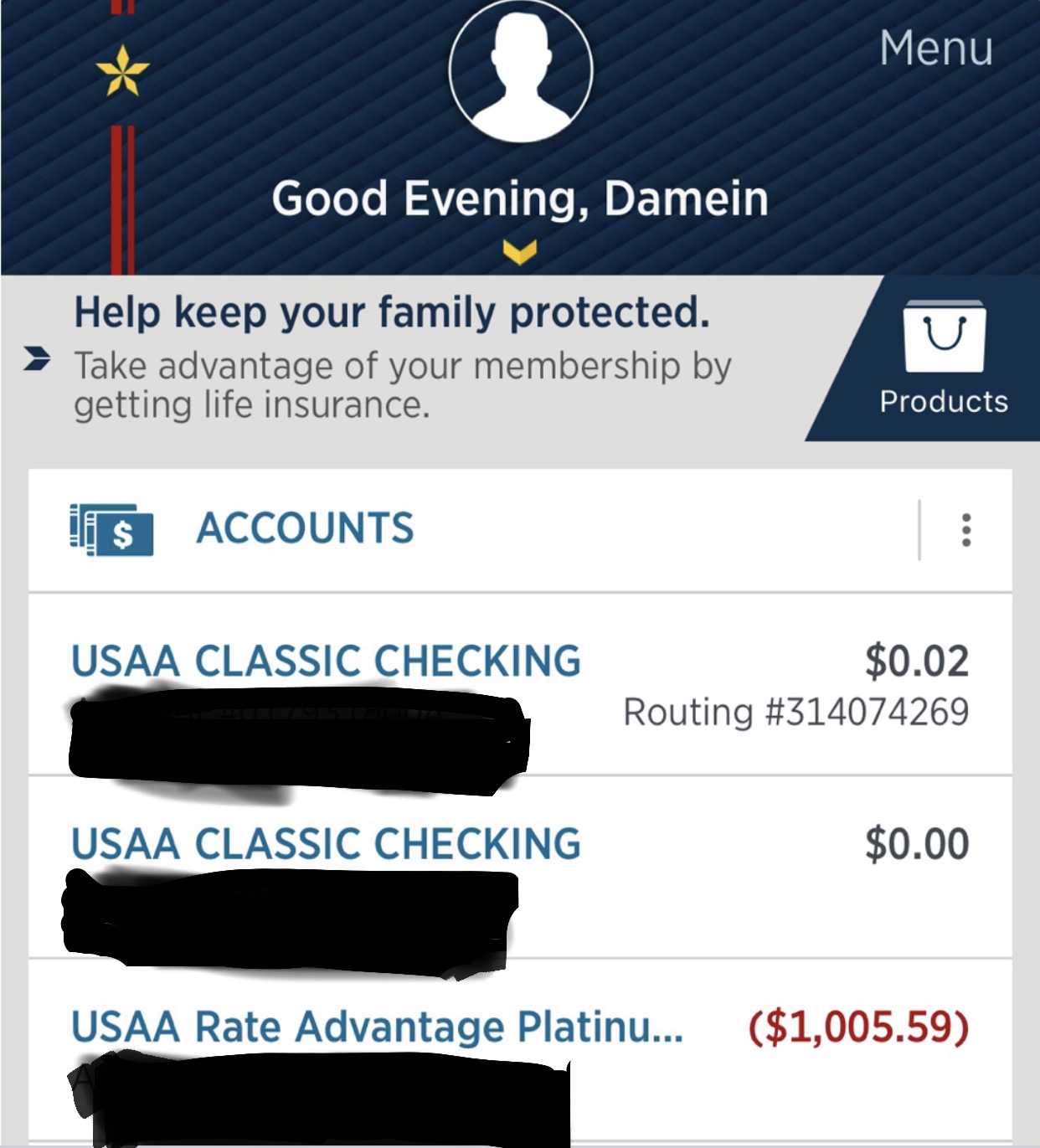Open the Menu in the top corner
This screenshot has height=1148, width=1040.
[x=935, y=48]
